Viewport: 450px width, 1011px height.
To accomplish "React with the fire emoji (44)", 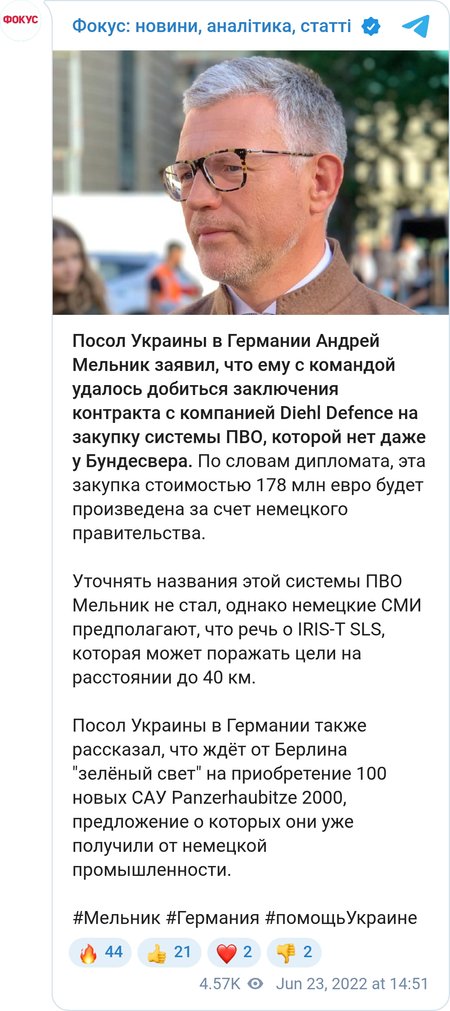I will pyautogui.click(x=100, y=952).
